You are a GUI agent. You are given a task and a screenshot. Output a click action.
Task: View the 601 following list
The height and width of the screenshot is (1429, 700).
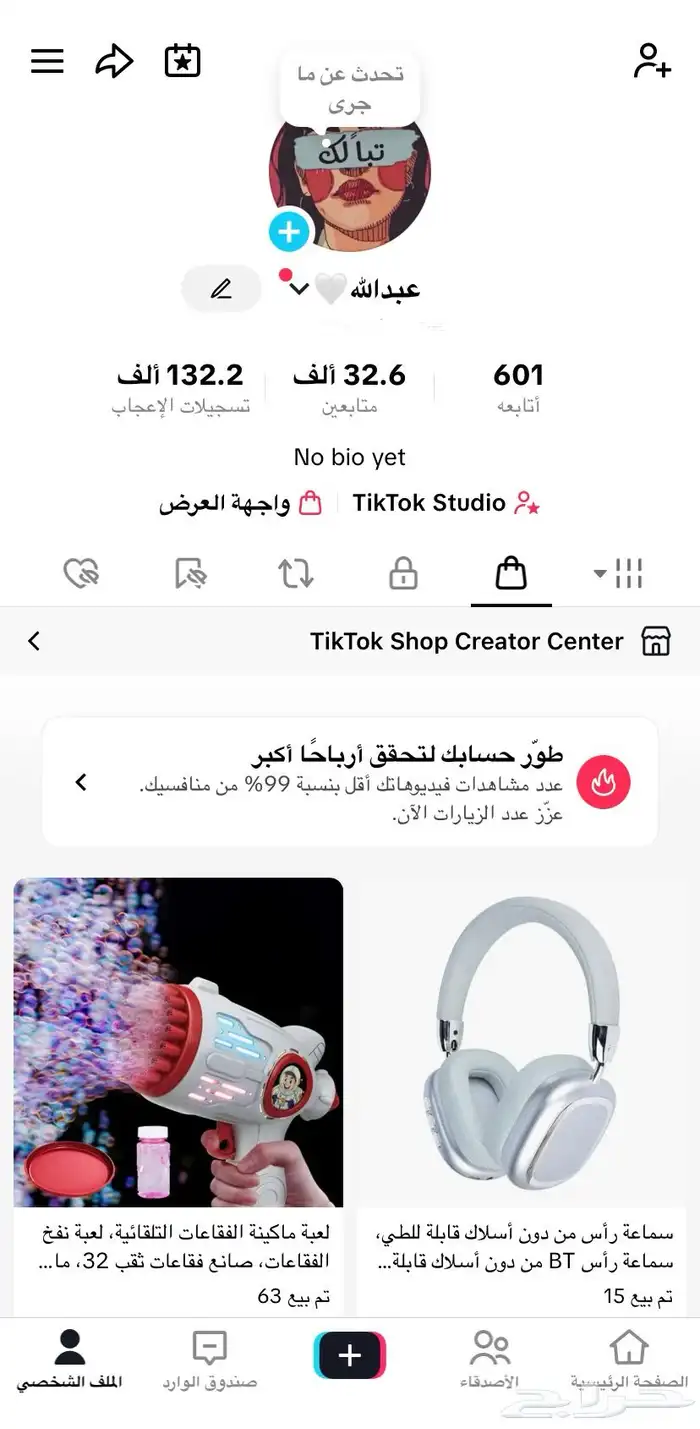[x=518, y=387]
